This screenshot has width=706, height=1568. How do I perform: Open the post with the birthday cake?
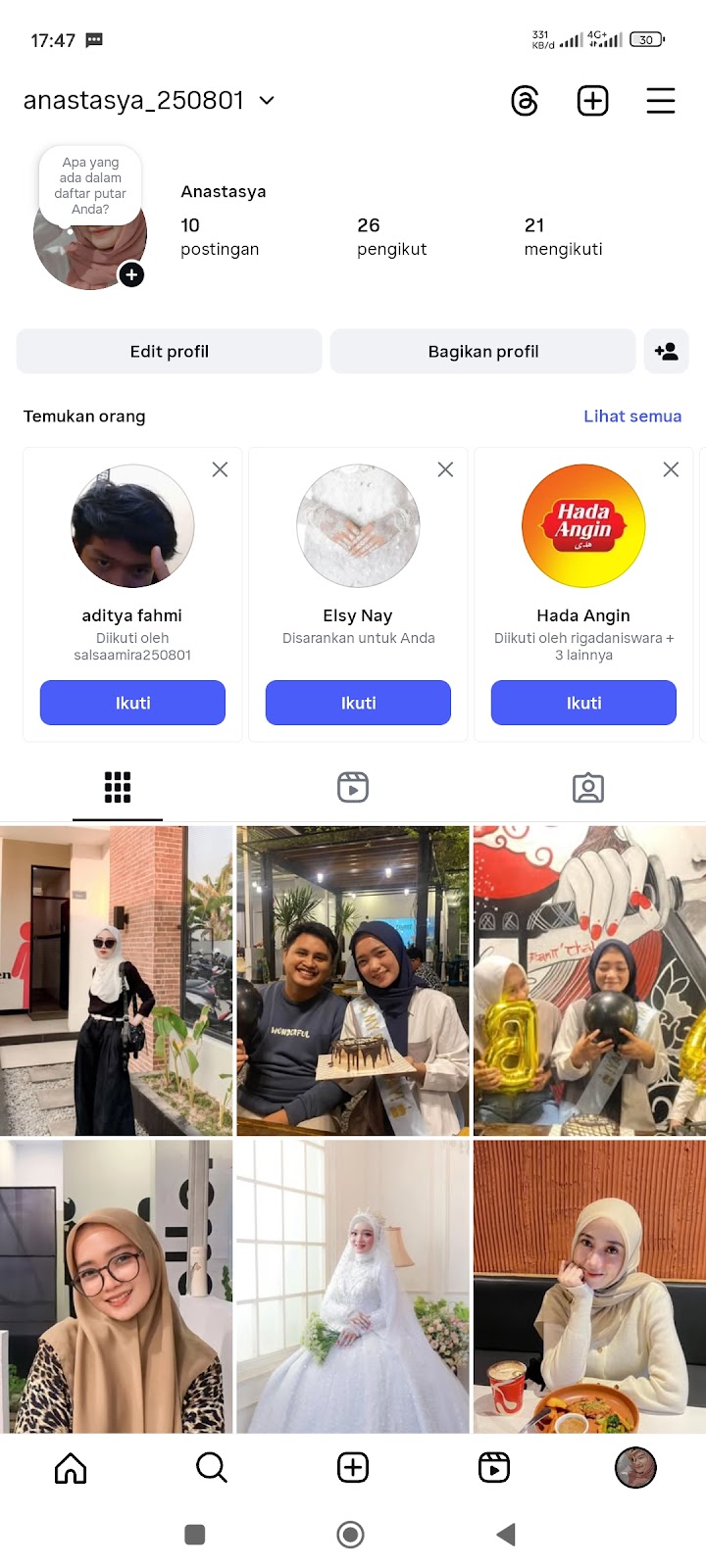(x=353, y=980)
